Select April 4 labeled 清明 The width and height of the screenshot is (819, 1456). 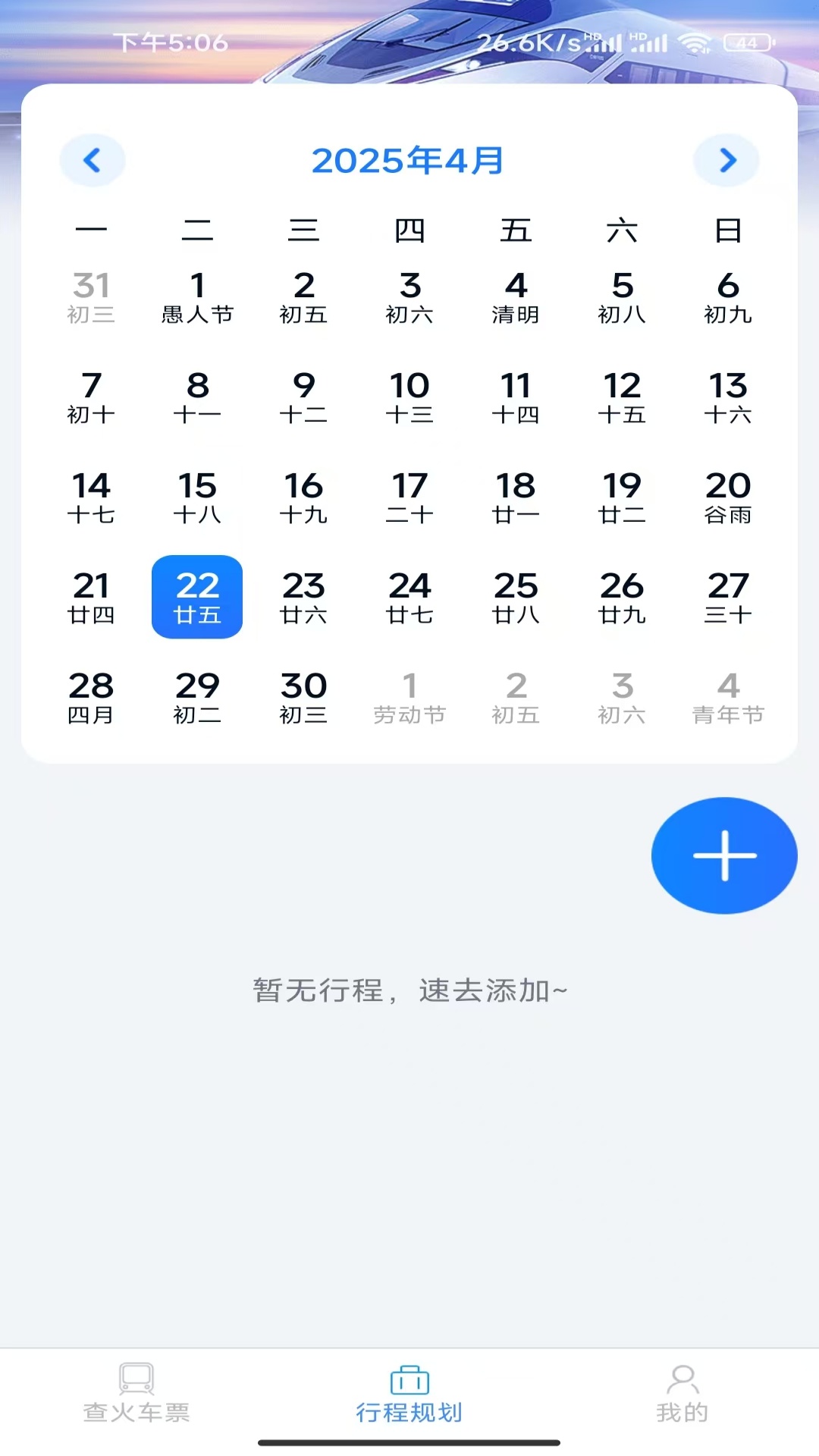[516, 297]
